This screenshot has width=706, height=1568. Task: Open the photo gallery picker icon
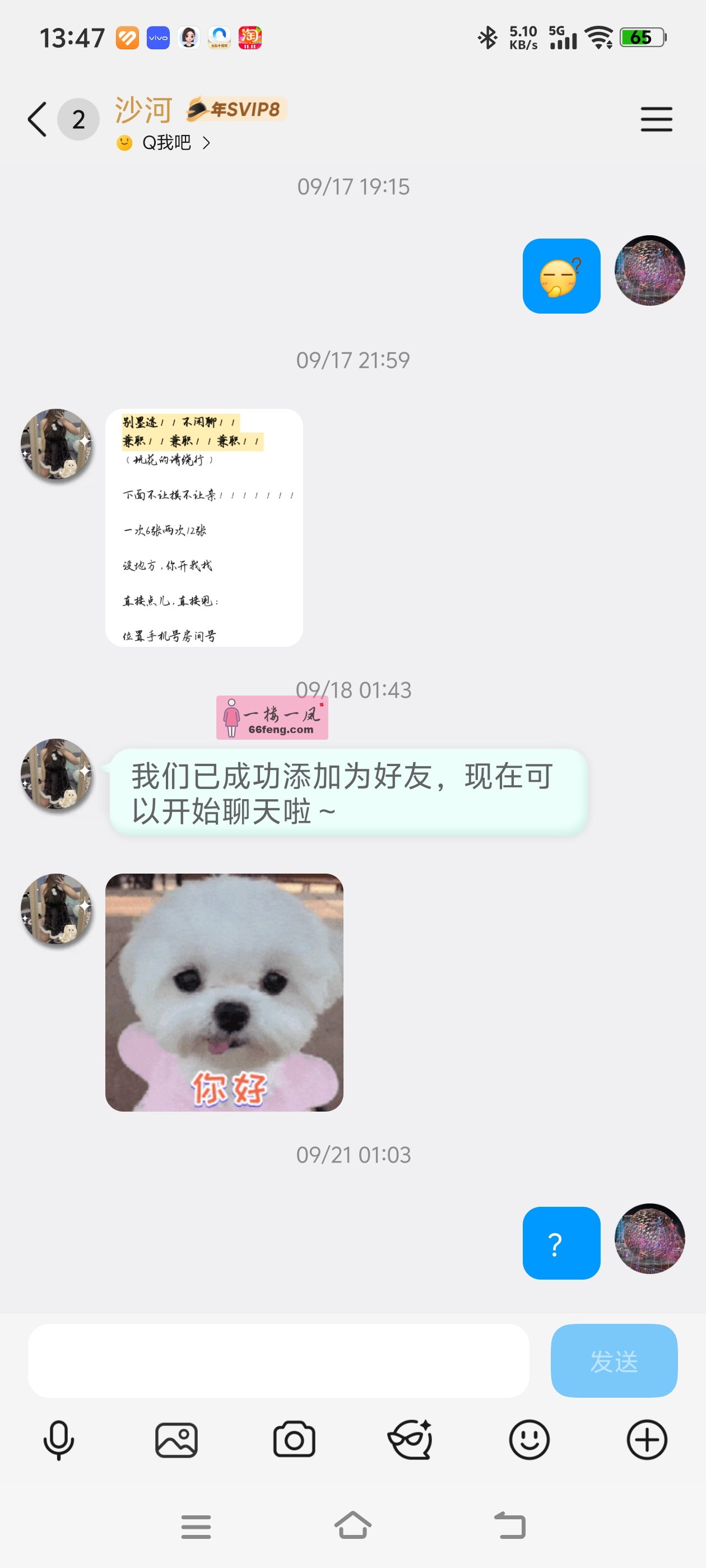176,1439
